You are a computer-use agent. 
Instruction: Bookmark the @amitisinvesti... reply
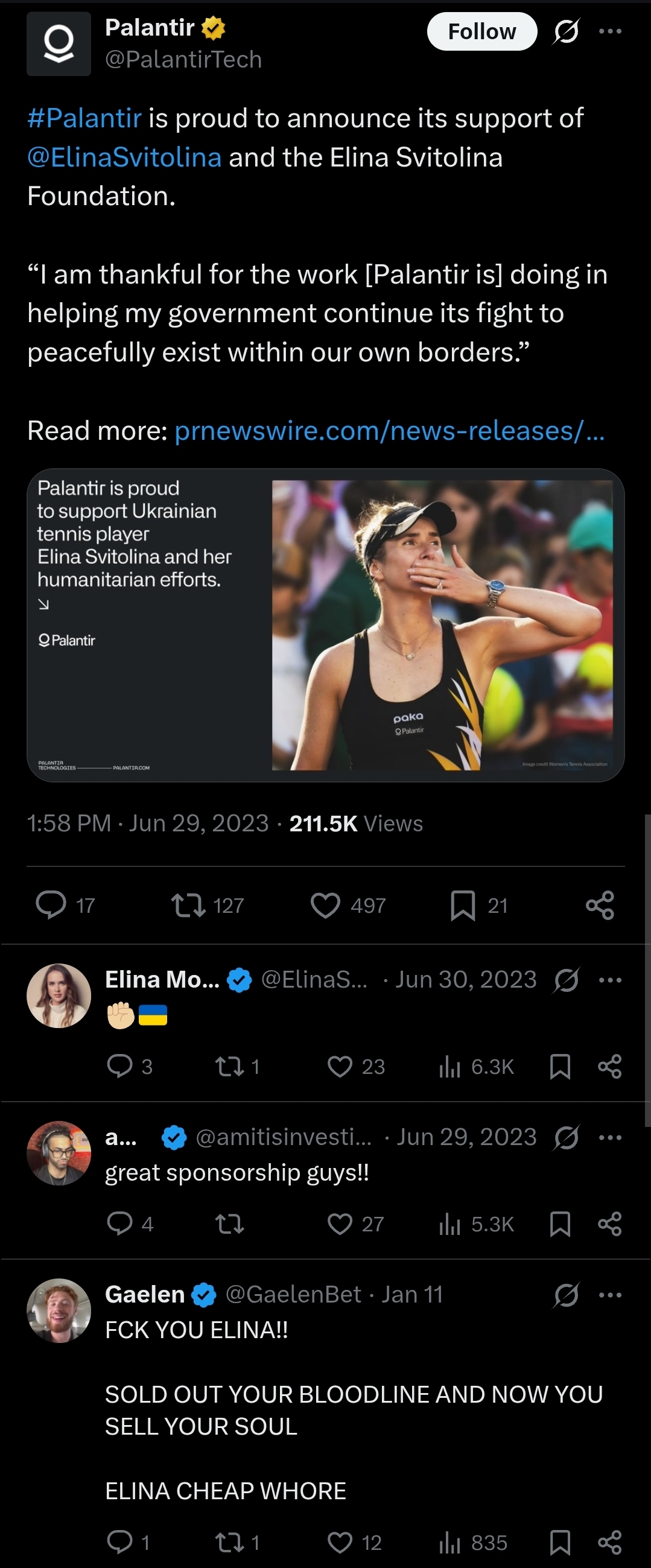pos(560,1224)
